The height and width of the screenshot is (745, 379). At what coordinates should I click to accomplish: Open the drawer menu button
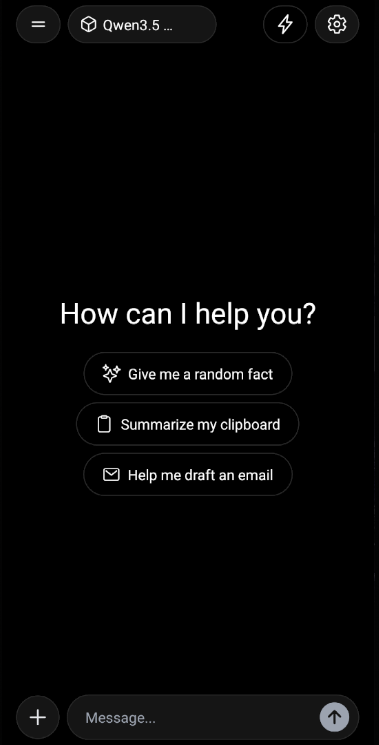[x=38, y=24]
